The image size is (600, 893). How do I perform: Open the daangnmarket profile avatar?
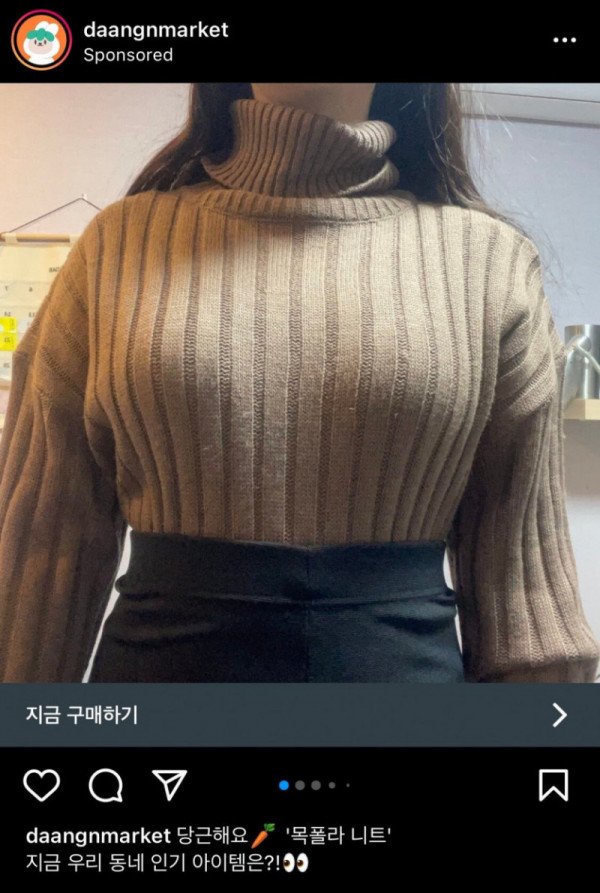pos(41,41)
